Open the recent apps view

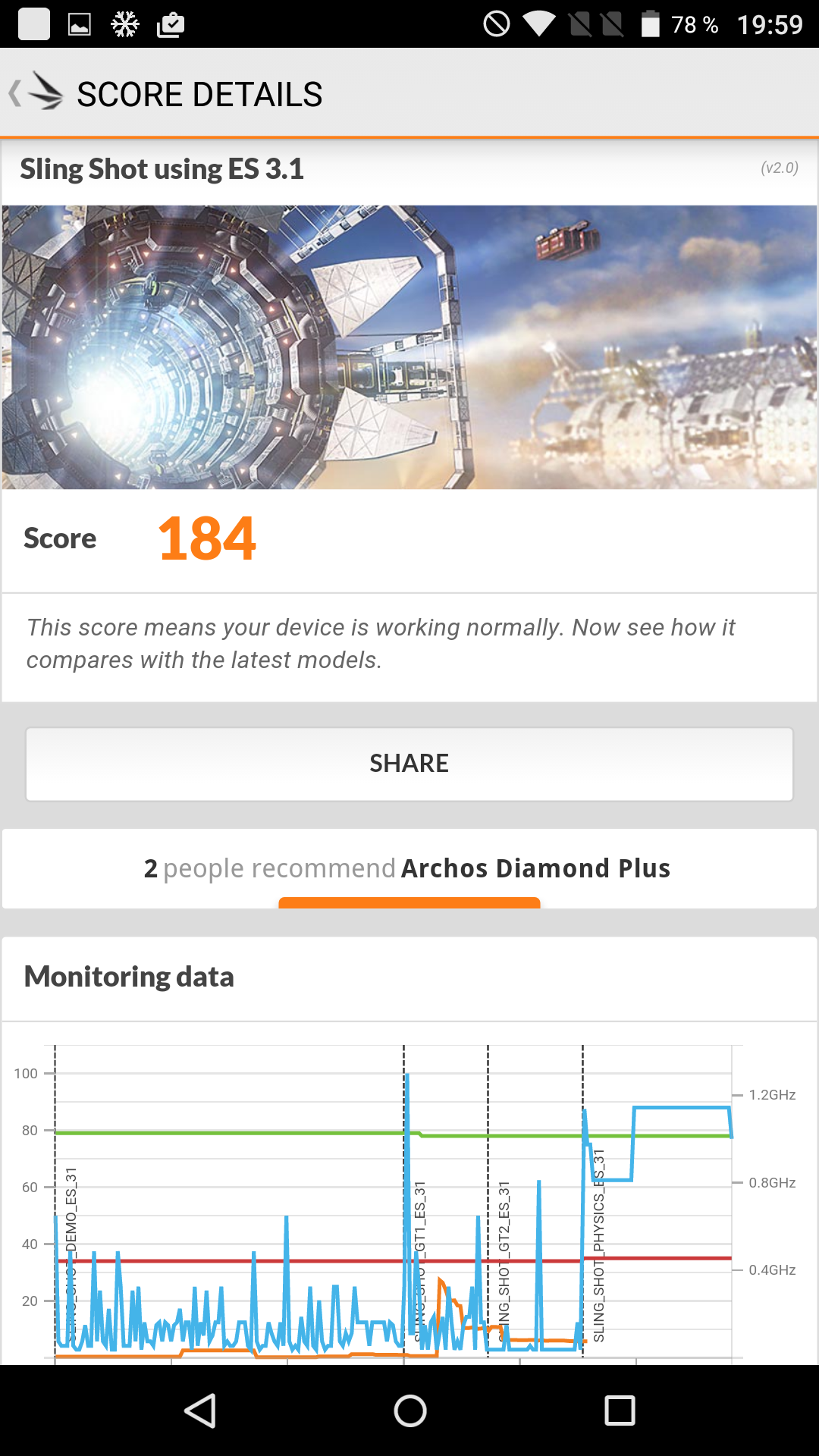tap(620, 1410)
